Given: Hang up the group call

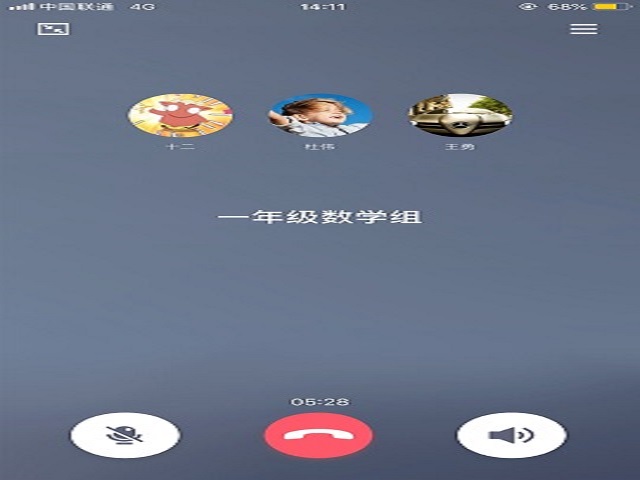Looking at the screenshot, I should [x=318, y=435].
